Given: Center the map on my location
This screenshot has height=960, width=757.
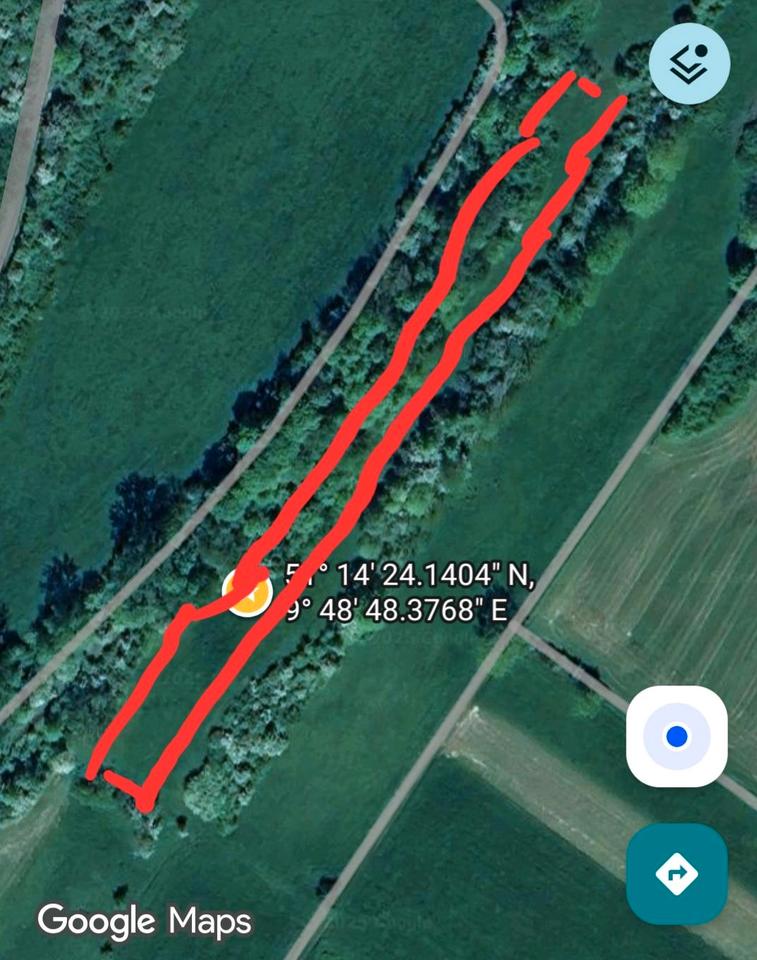Looking at the screenshot, I should point(676,737).
